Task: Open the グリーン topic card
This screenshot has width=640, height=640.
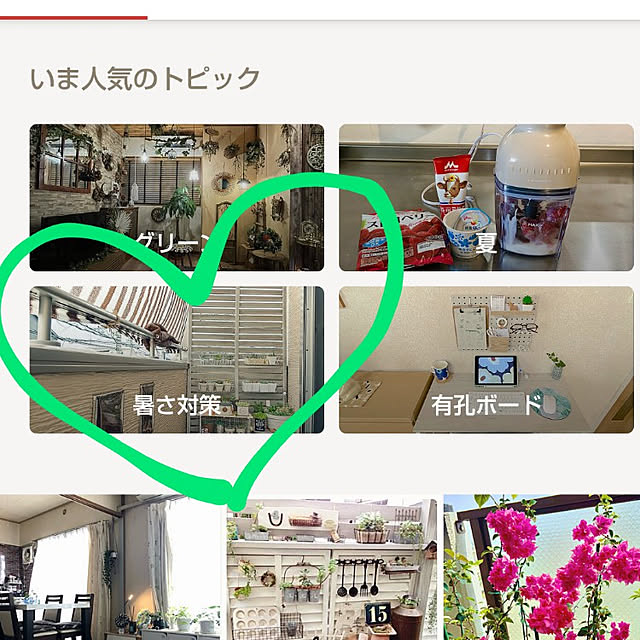Action: pyautogui.click(x=176, y=197)
